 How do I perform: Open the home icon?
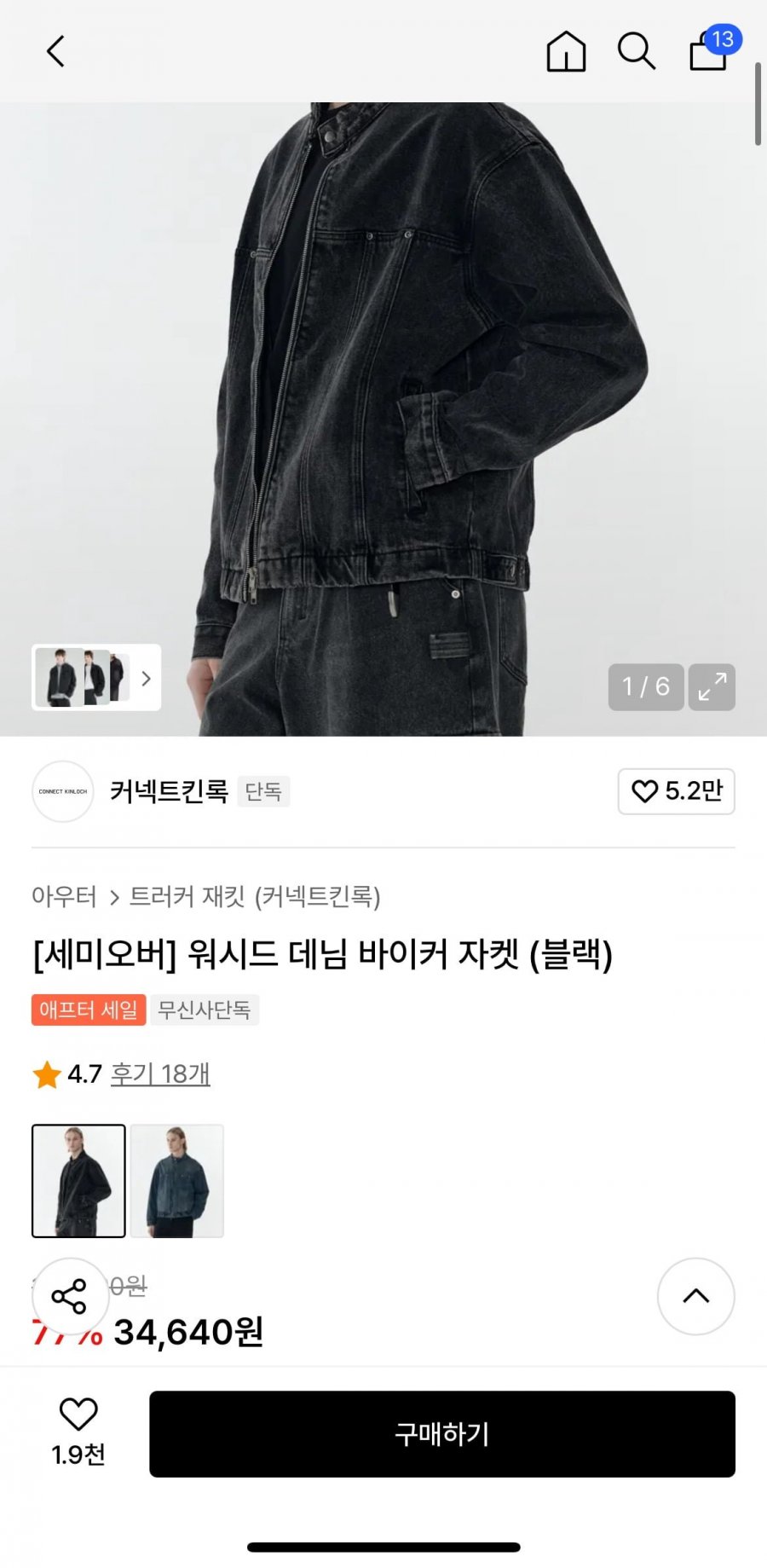566,51
